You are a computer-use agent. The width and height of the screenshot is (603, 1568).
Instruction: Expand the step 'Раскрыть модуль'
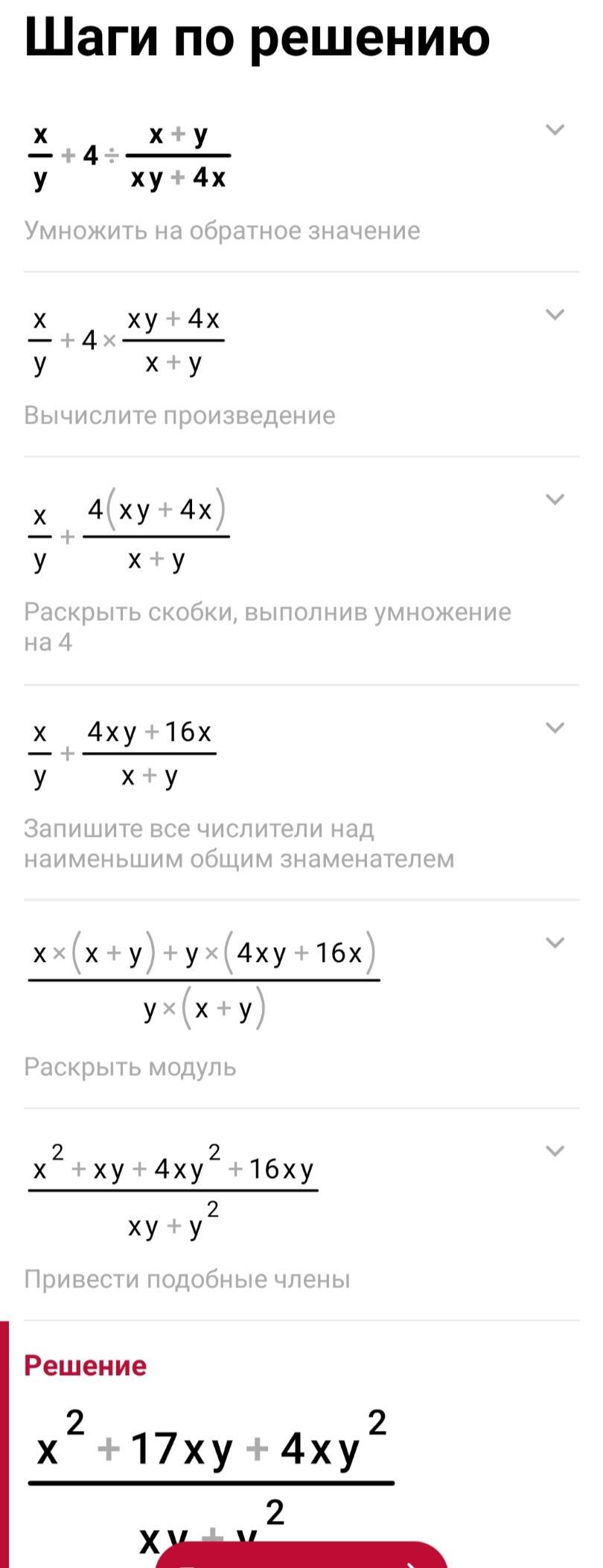click(555, 943)
